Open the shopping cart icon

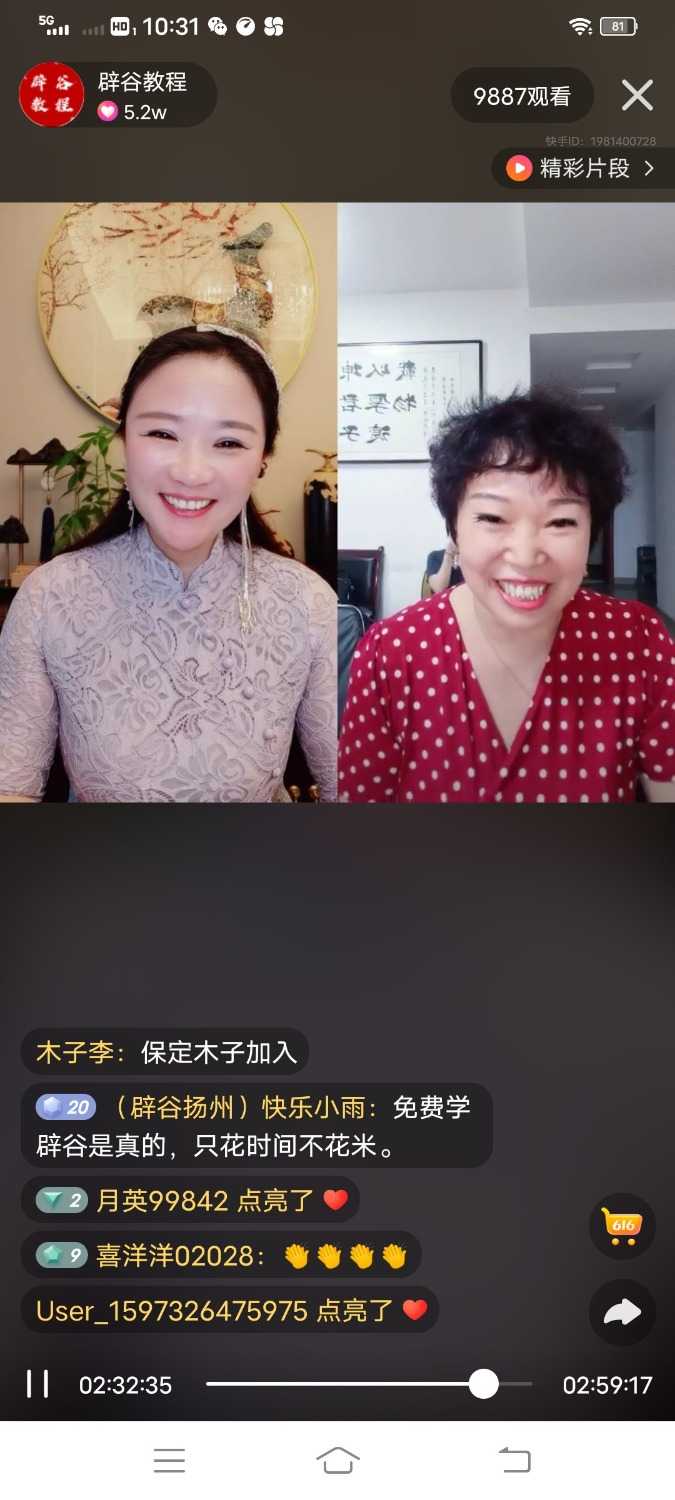[621, 1224]
